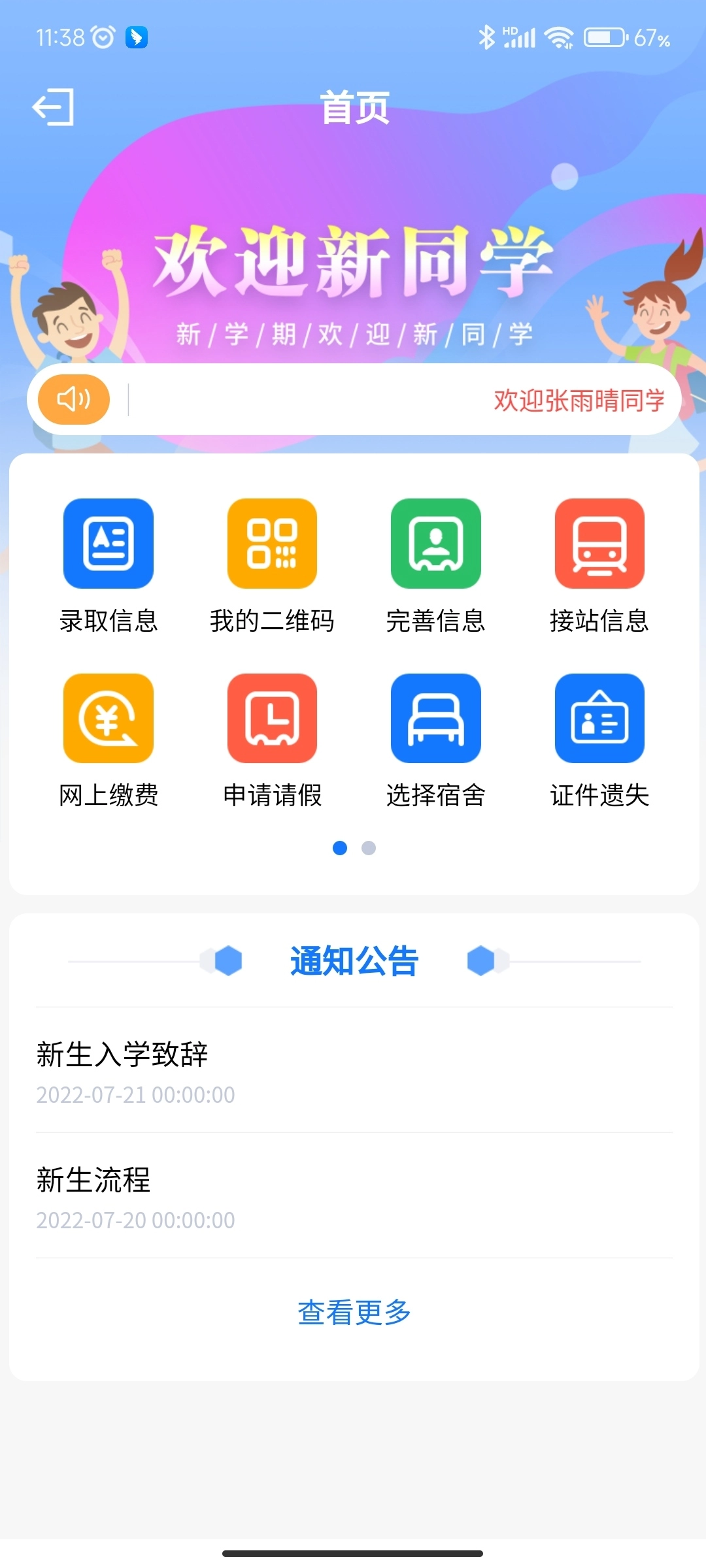This screenshot has width=706, height=1568.
Task: Switch to the second icon page dot
Action: coord(369,849)
